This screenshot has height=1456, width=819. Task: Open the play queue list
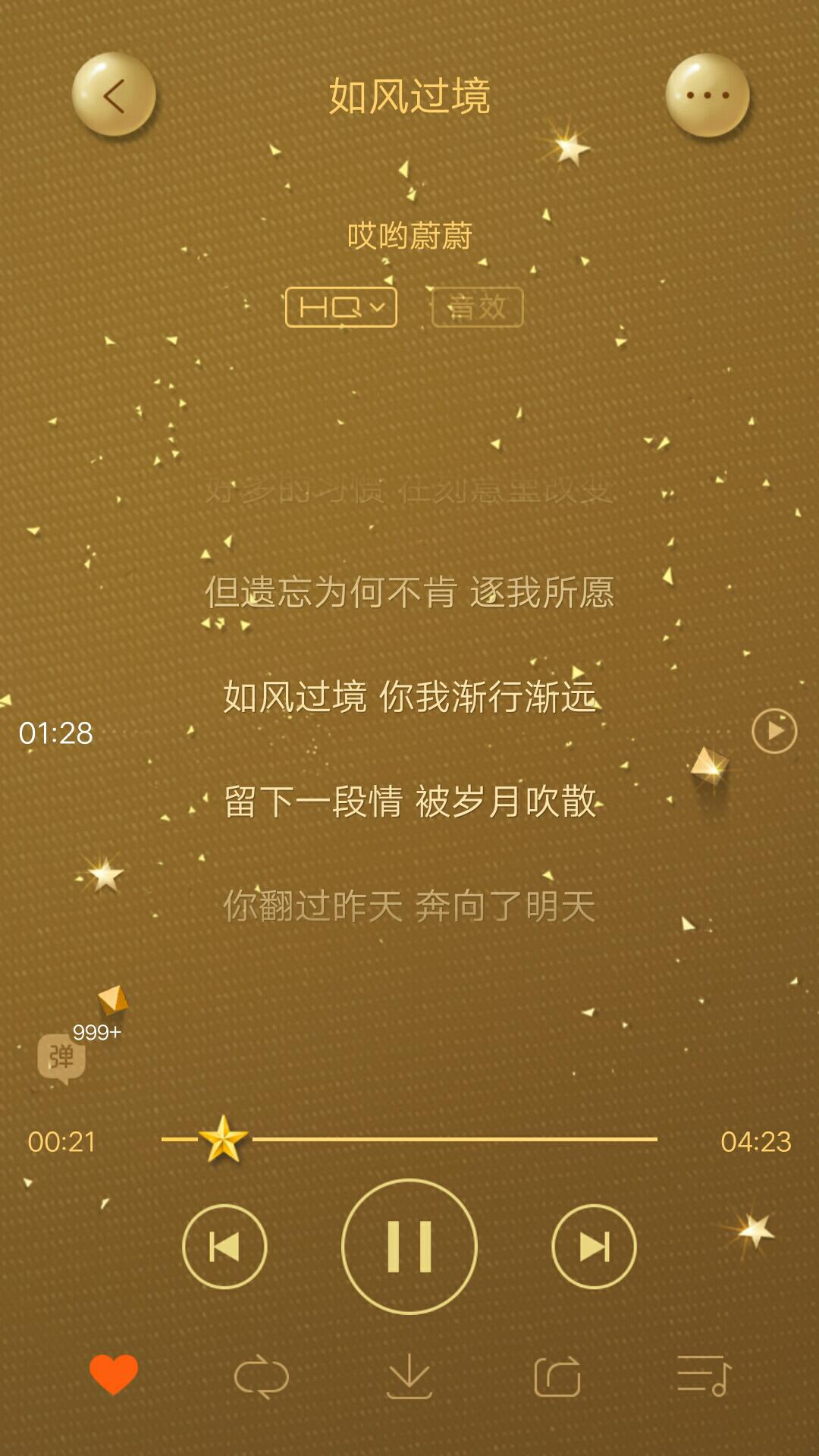tap(704, 1376)
